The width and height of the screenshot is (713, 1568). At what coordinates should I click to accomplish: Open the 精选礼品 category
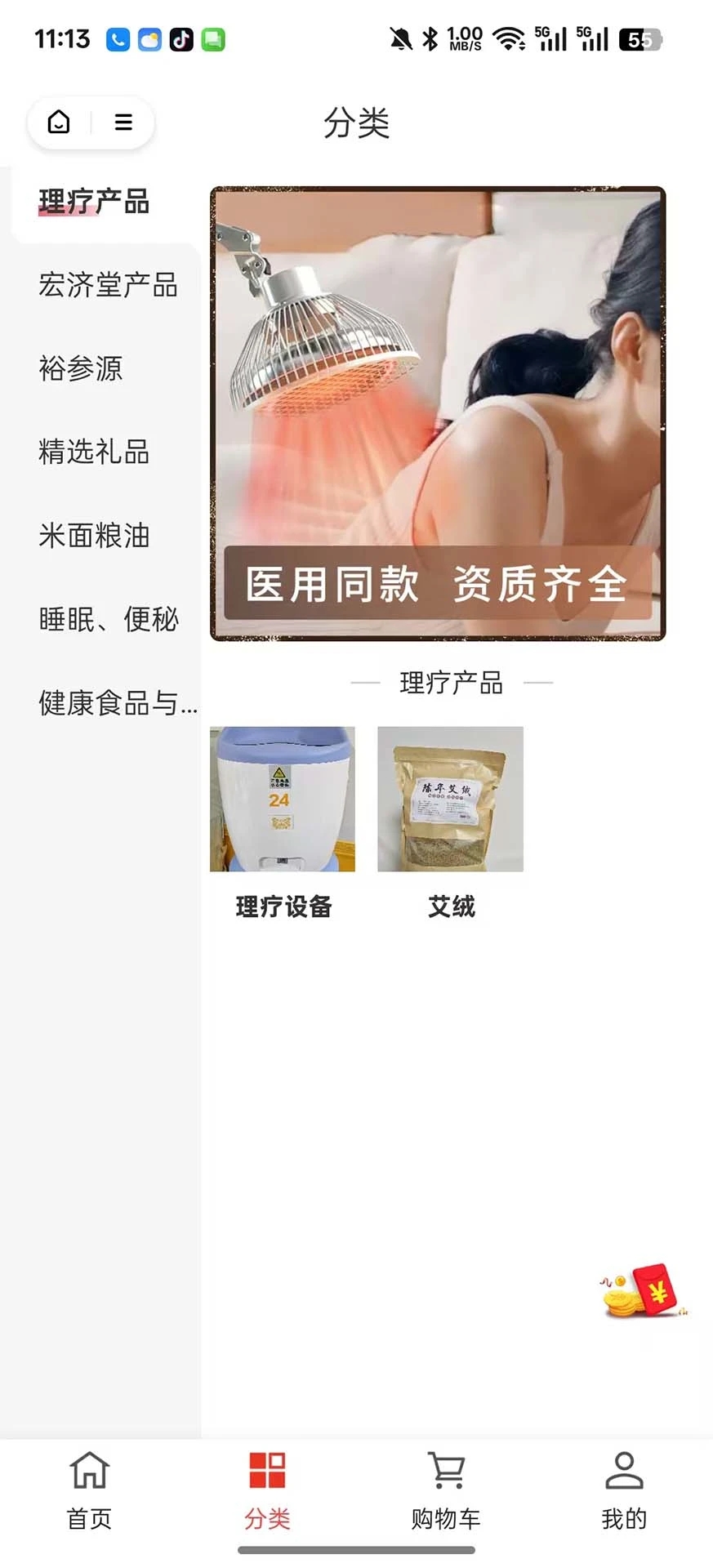pos(92,452)
